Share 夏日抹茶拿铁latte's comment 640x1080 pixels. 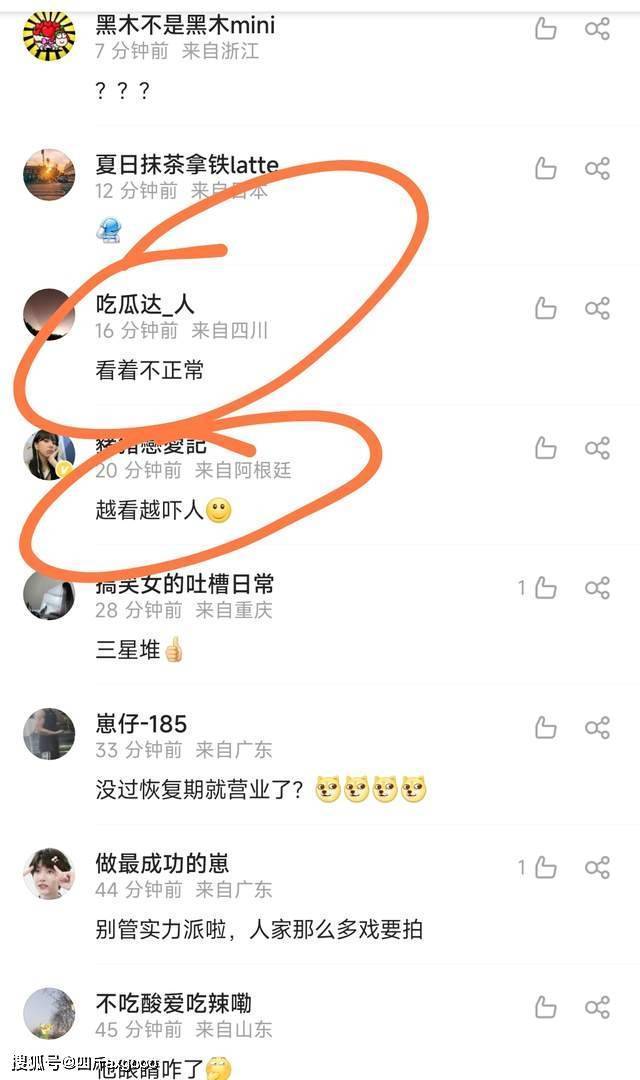point(597,168)
